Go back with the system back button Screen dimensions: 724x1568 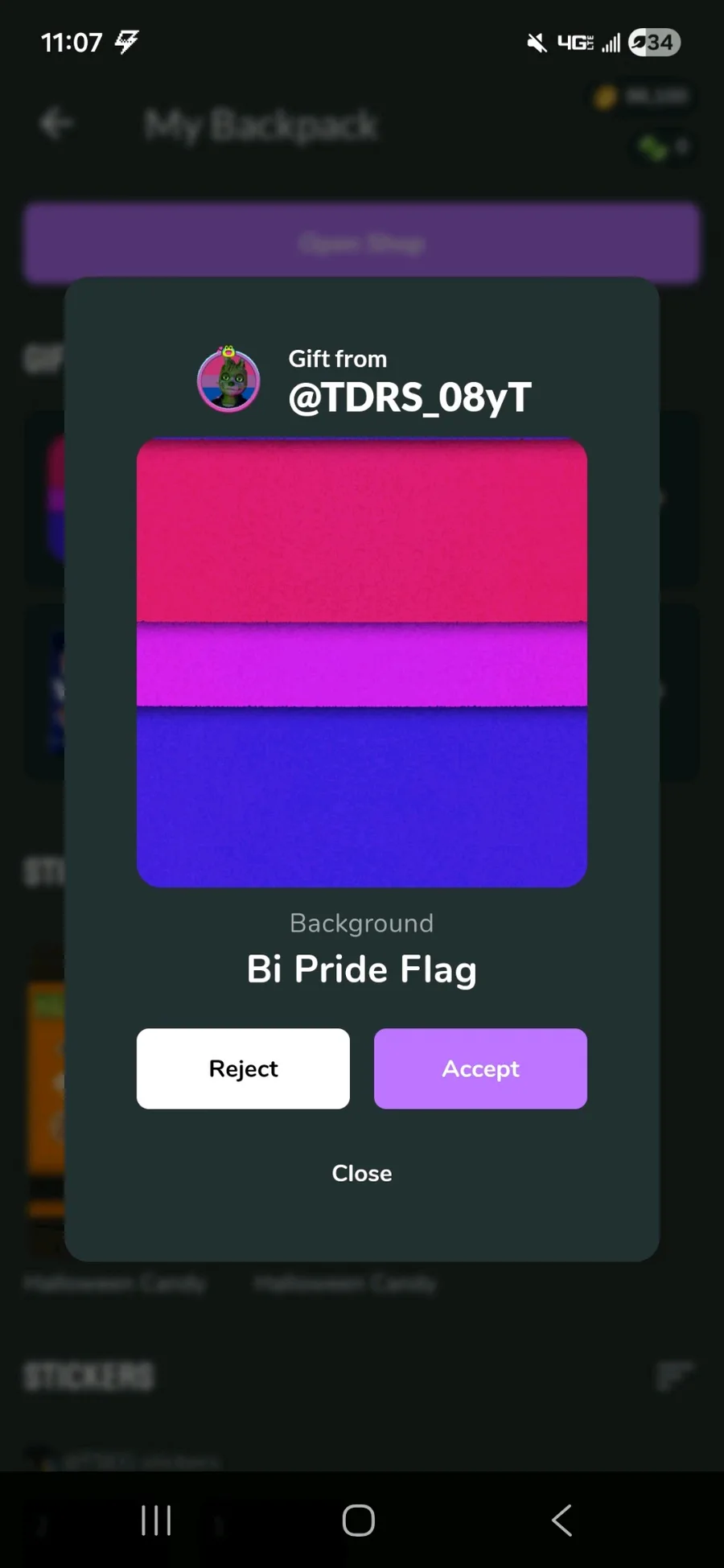[562, 1521]
